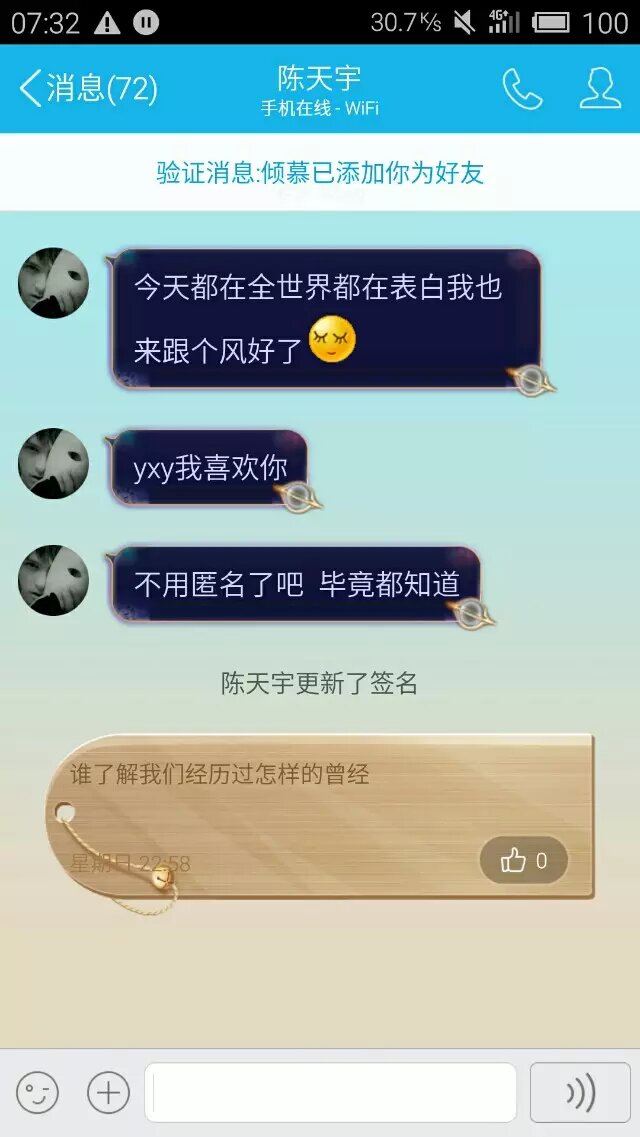Tap the avatar beside "yxy我喜欢你"
The height and width of the screenshot is (1137, 640).
53,464
